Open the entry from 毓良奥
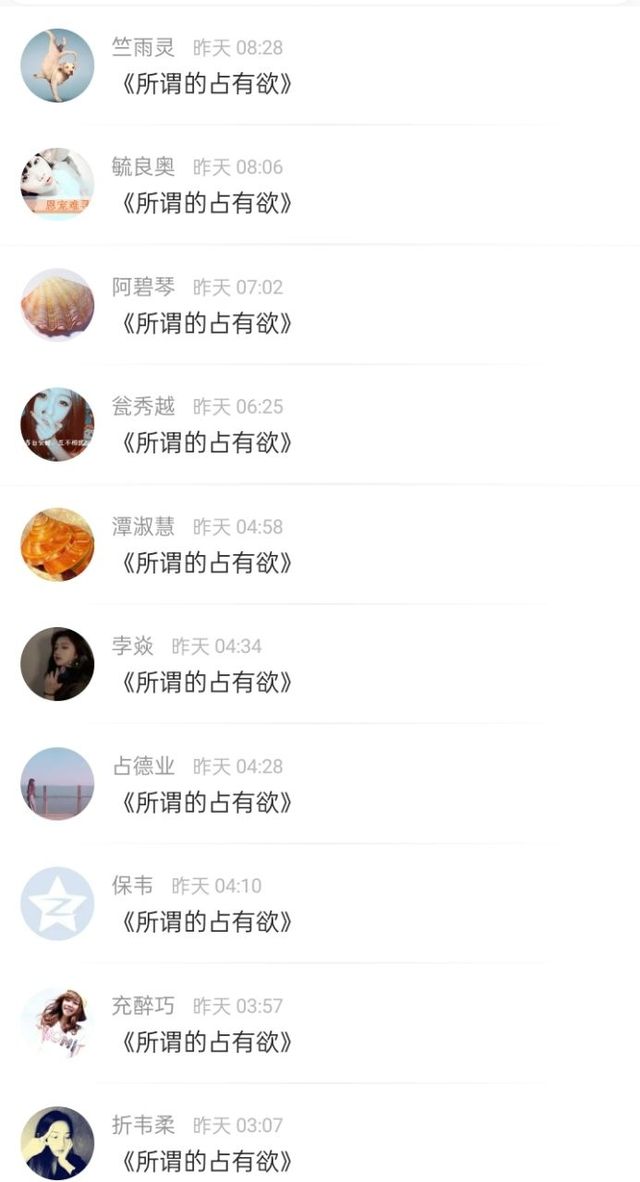 (320, 185)
